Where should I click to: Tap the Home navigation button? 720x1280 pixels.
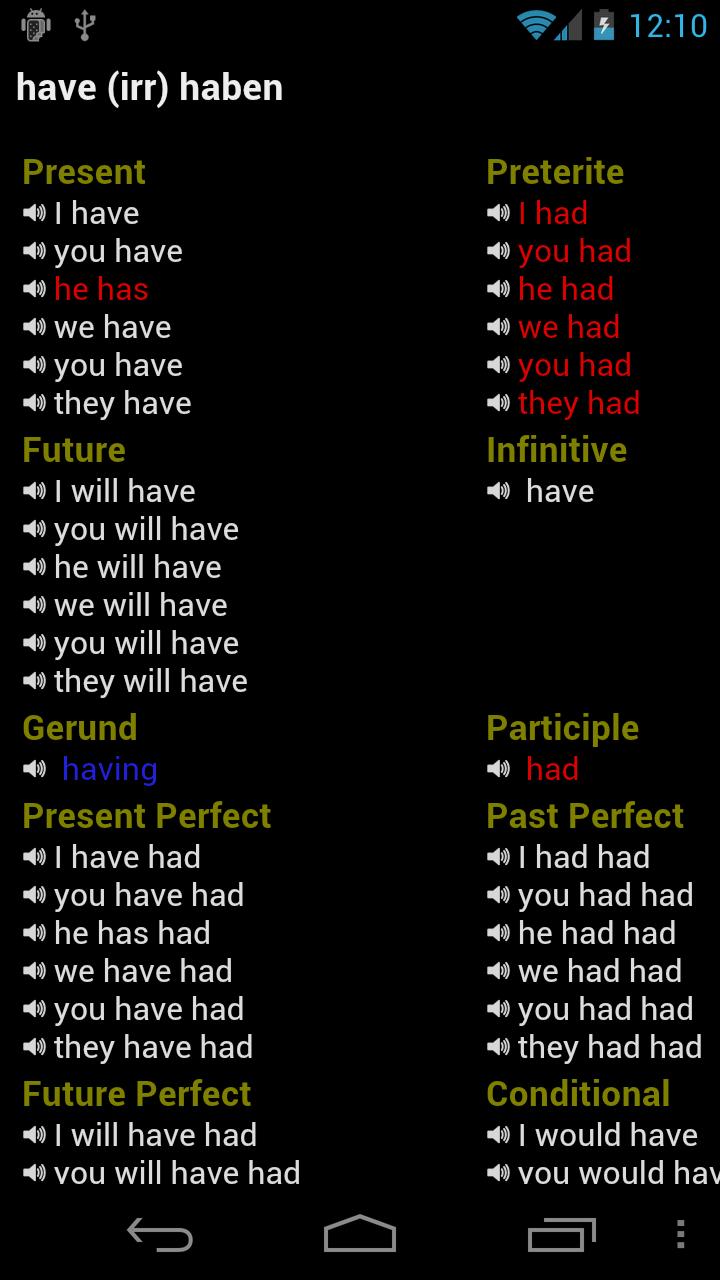(x=360, y=1235)
